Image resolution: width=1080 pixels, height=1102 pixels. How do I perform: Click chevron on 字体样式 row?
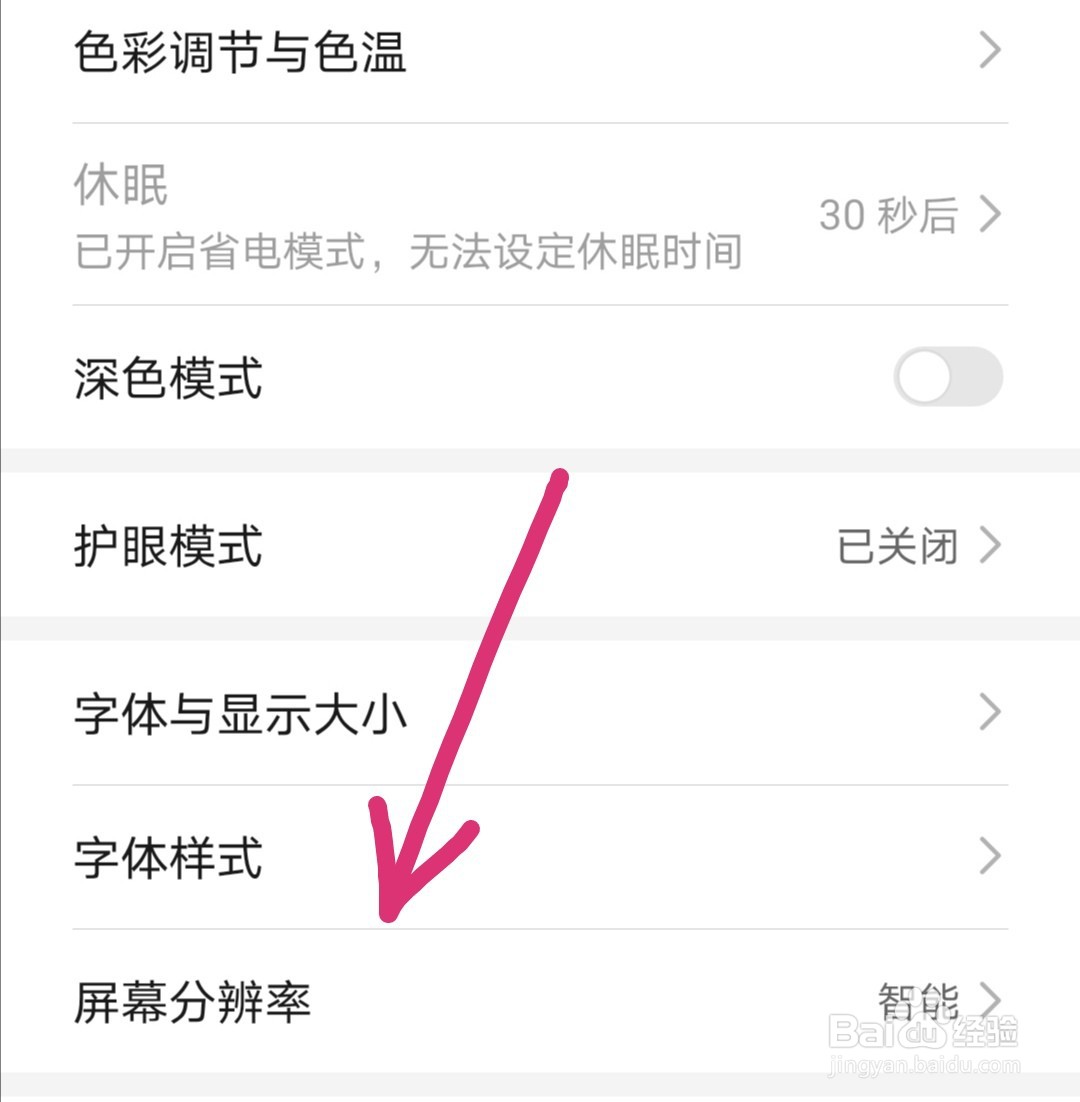tap(991, 855)
